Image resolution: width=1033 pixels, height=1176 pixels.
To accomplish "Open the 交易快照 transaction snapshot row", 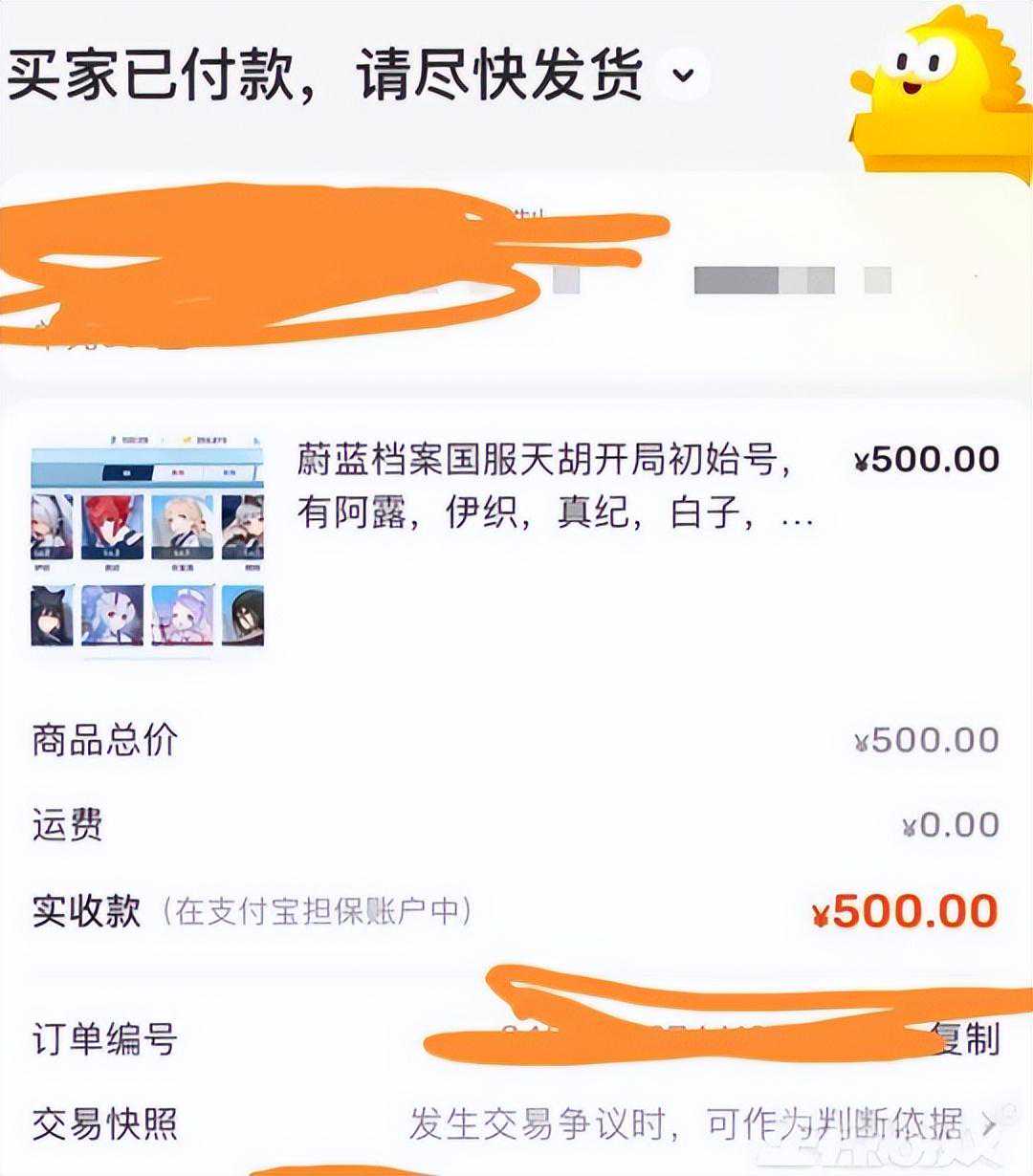I will point(516,1124).
